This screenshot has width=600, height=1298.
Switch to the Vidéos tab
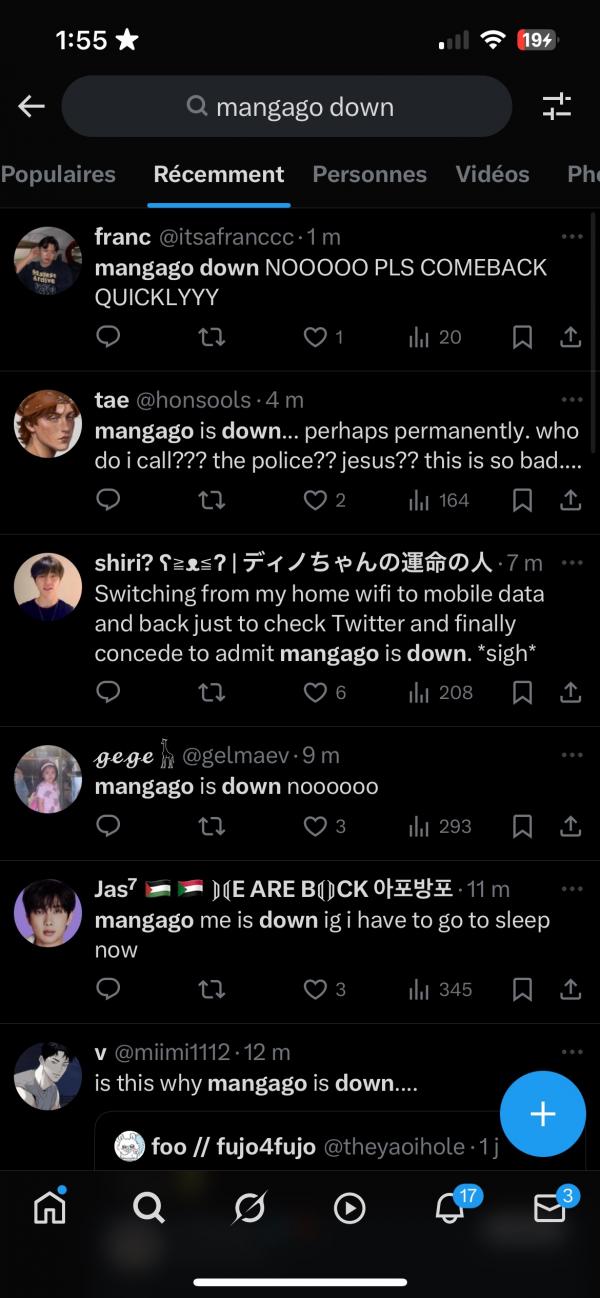tap(492, 174)
